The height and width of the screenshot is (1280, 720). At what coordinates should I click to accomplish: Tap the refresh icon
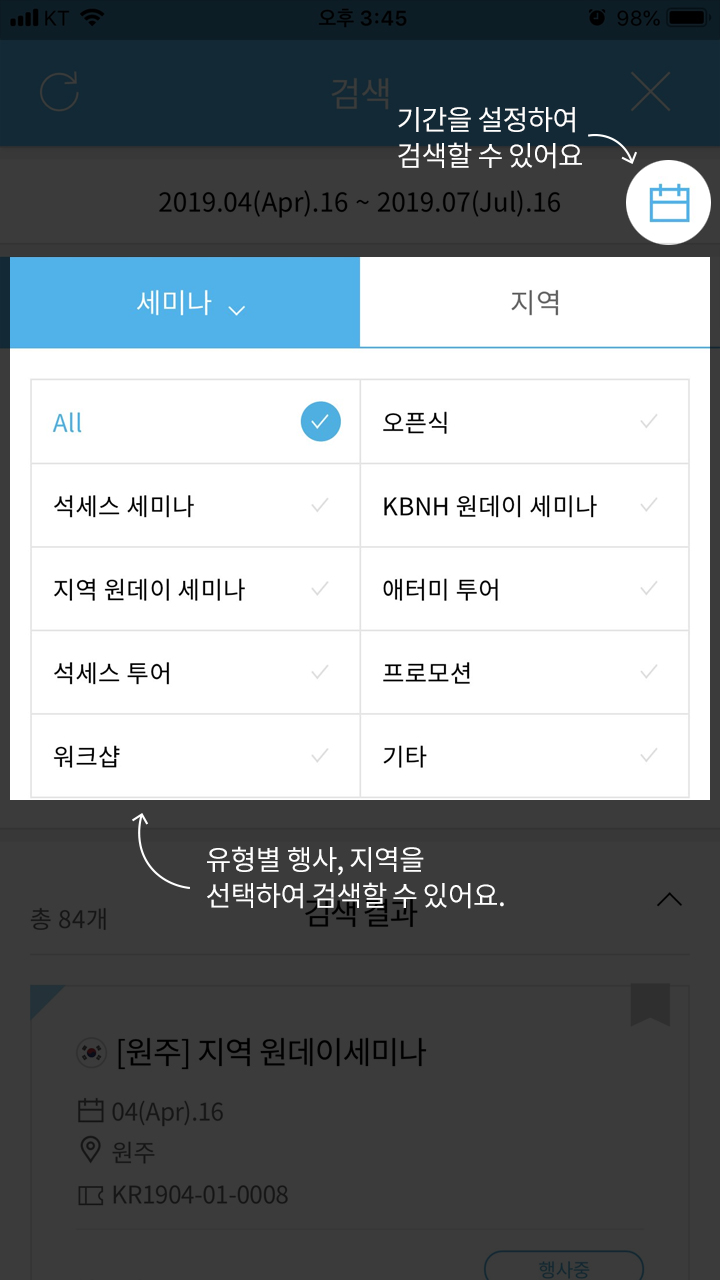point(59,93)
